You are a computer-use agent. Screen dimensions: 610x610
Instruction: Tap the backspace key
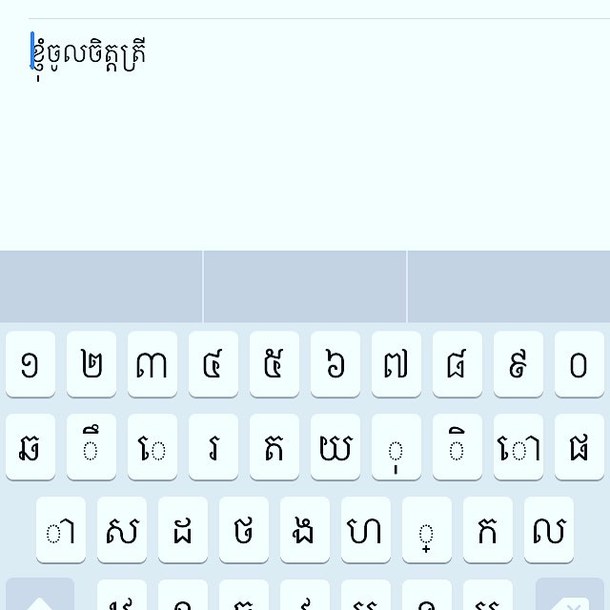(x=570, y=597)
